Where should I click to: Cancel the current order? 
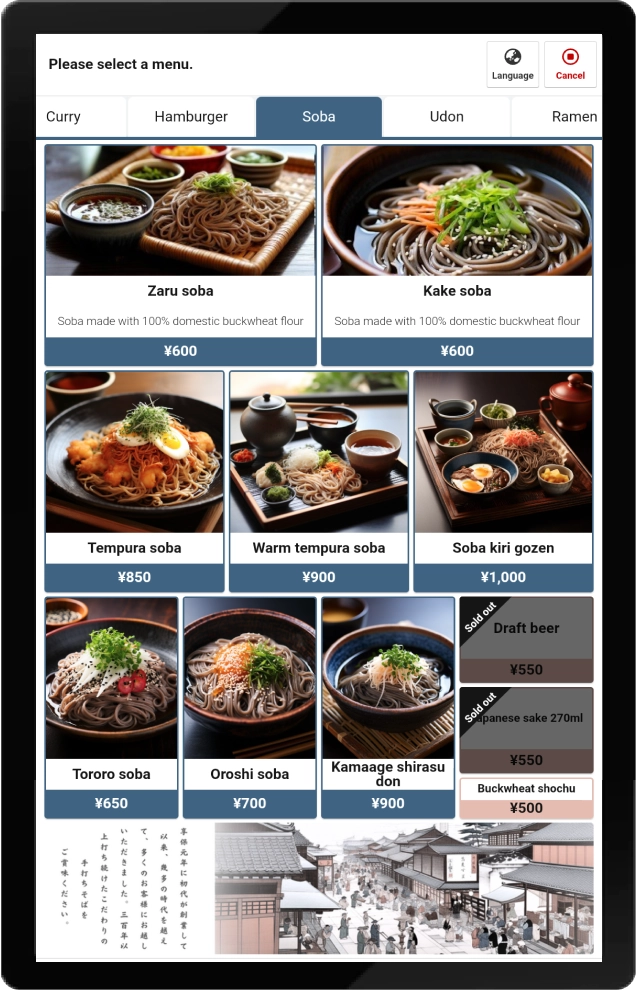(570, 64)
